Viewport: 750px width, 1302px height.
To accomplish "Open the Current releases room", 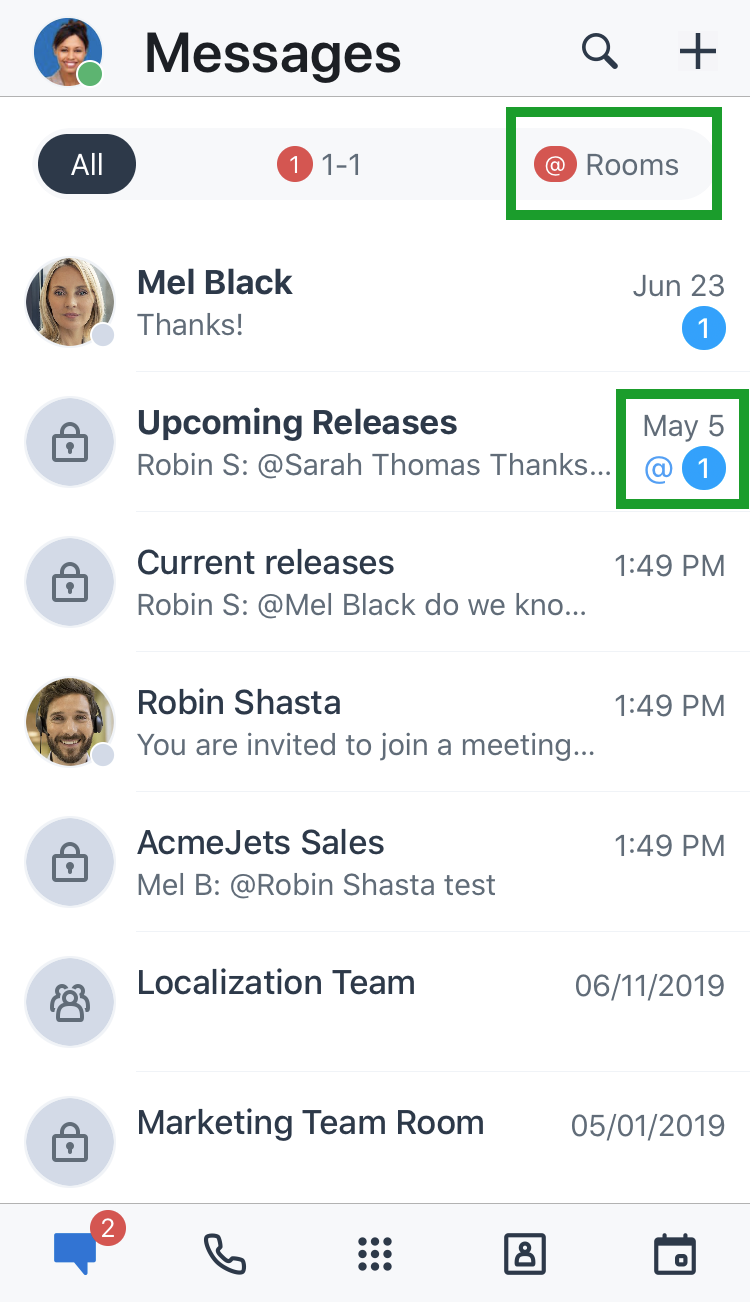I will coord(375,582).
